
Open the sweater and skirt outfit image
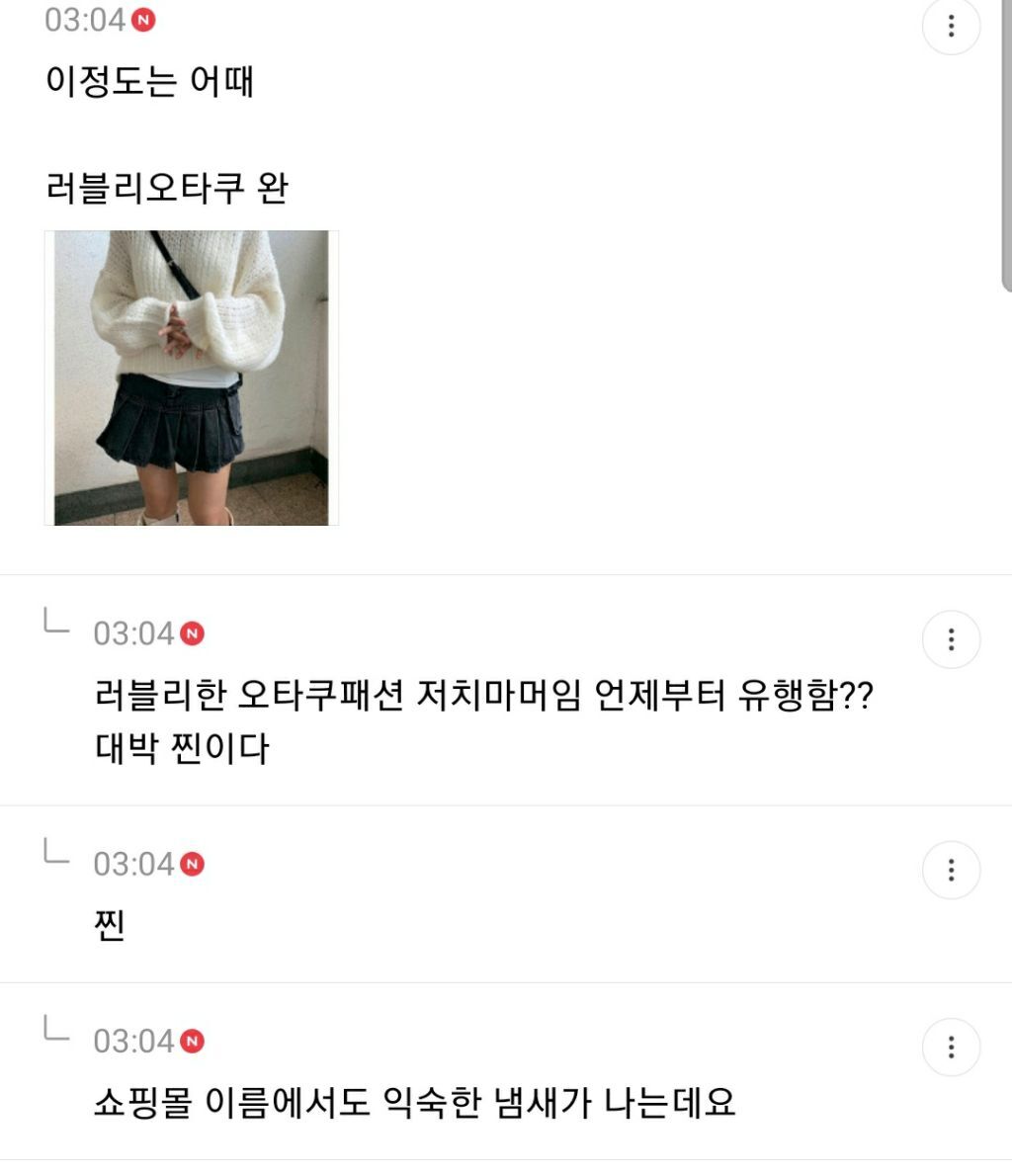click(x=192, y=378)
